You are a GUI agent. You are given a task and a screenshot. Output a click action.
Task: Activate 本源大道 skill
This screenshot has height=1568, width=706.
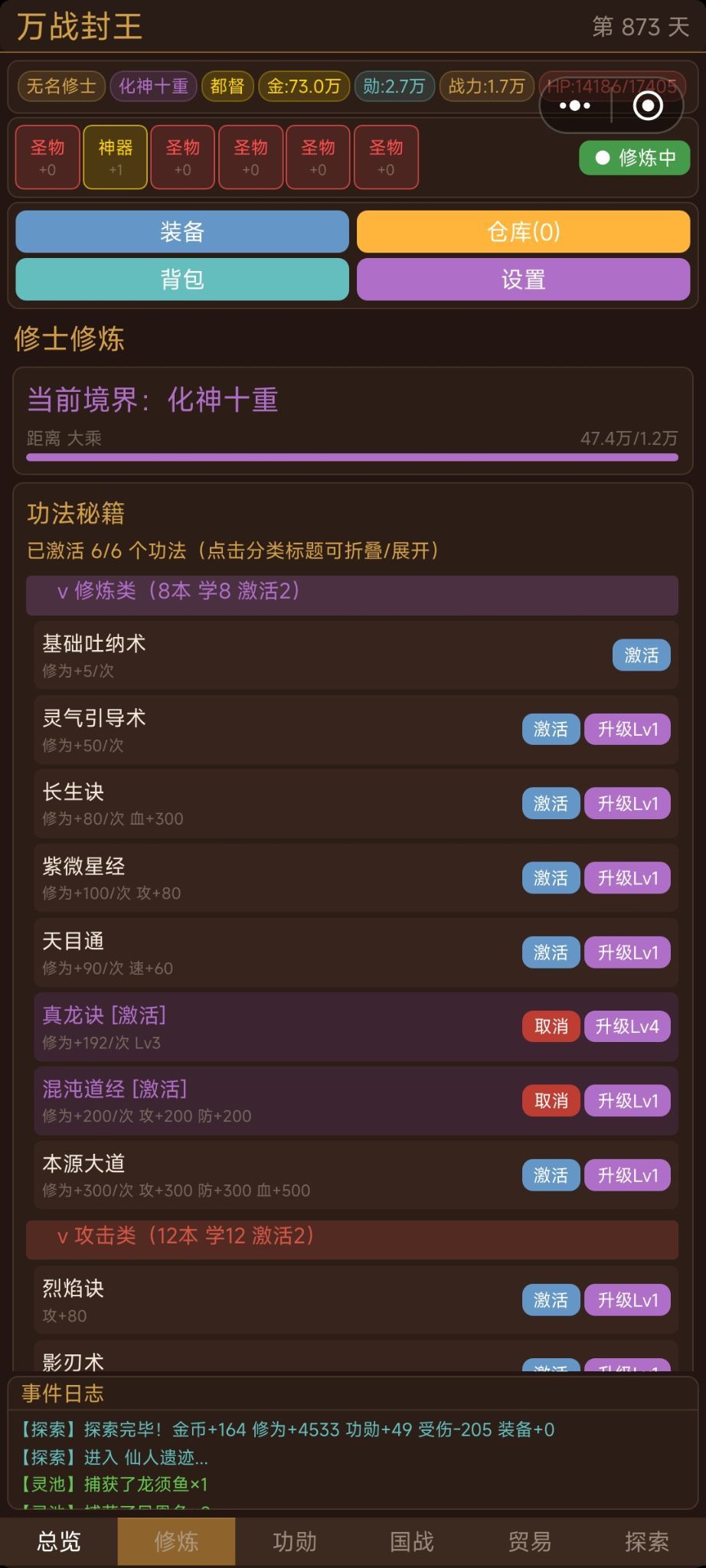pyautogui.click(x=551, y=1175)
